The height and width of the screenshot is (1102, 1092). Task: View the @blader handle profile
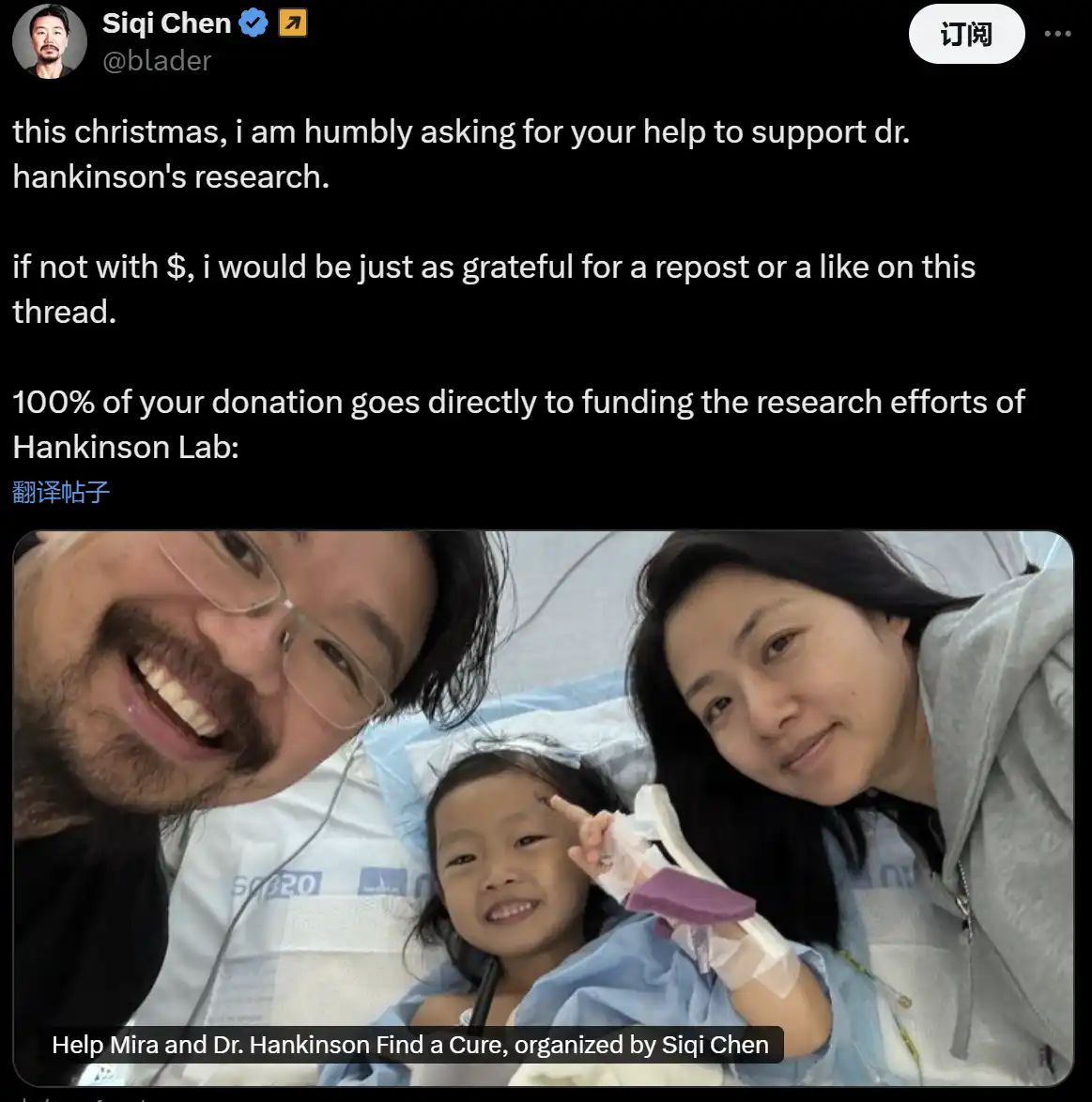point(157,61)
